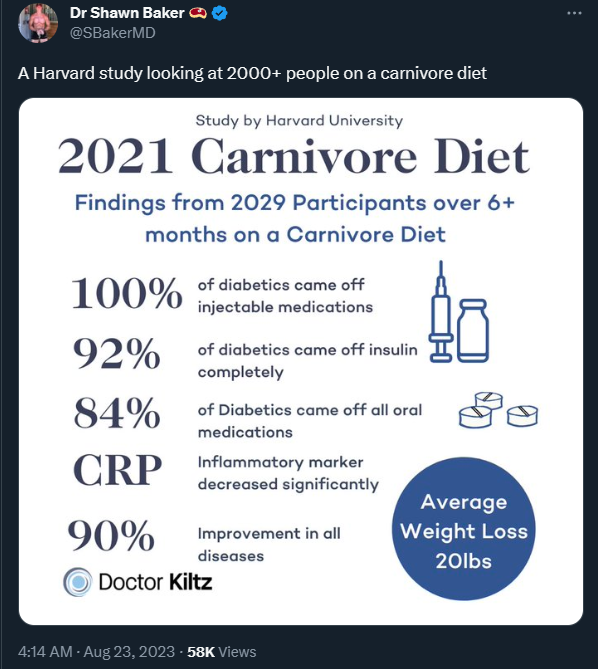Tap the Dr Shawn Baker display name
Viewport: 598px width, 669px height.
[x=127, y=13]
